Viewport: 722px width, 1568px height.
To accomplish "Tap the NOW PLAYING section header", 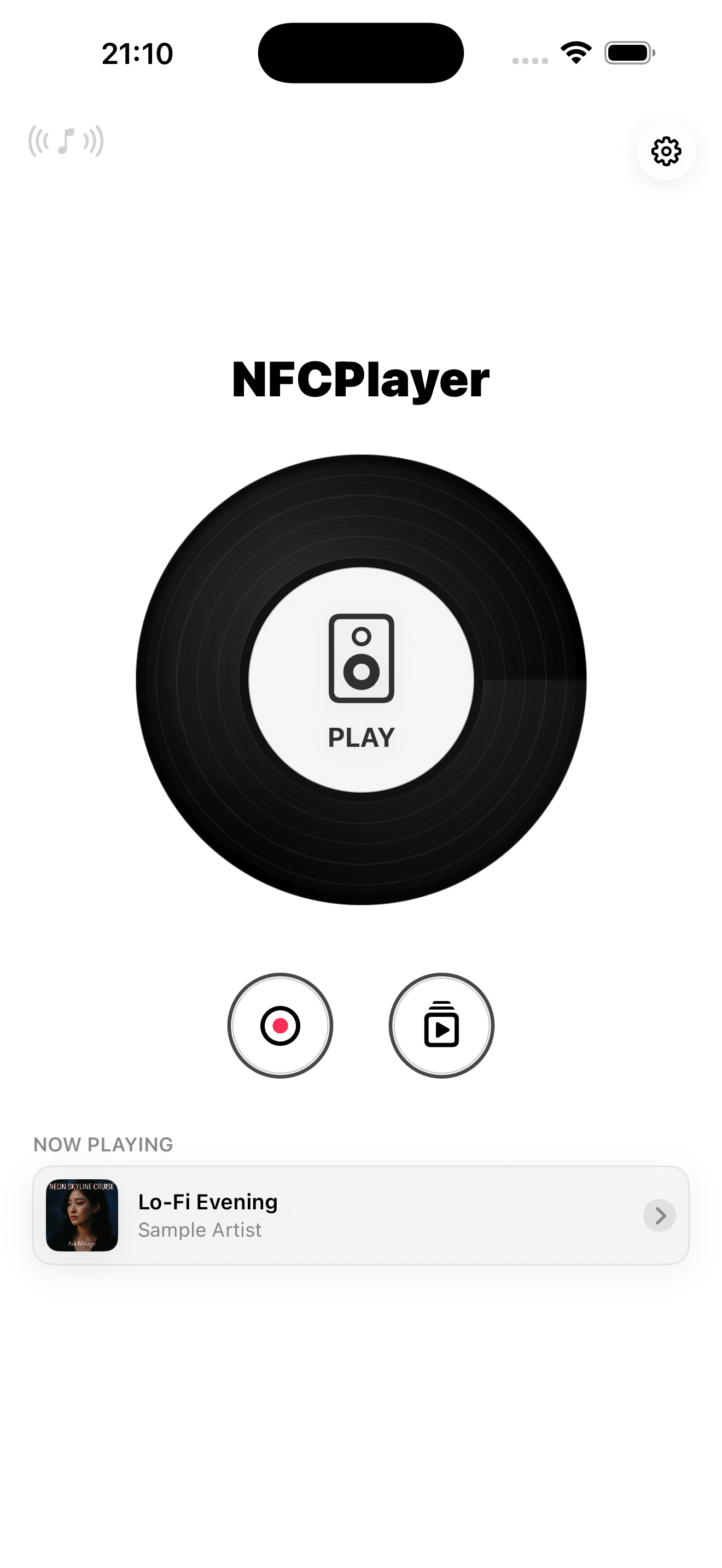I will tap(103, 1144).
